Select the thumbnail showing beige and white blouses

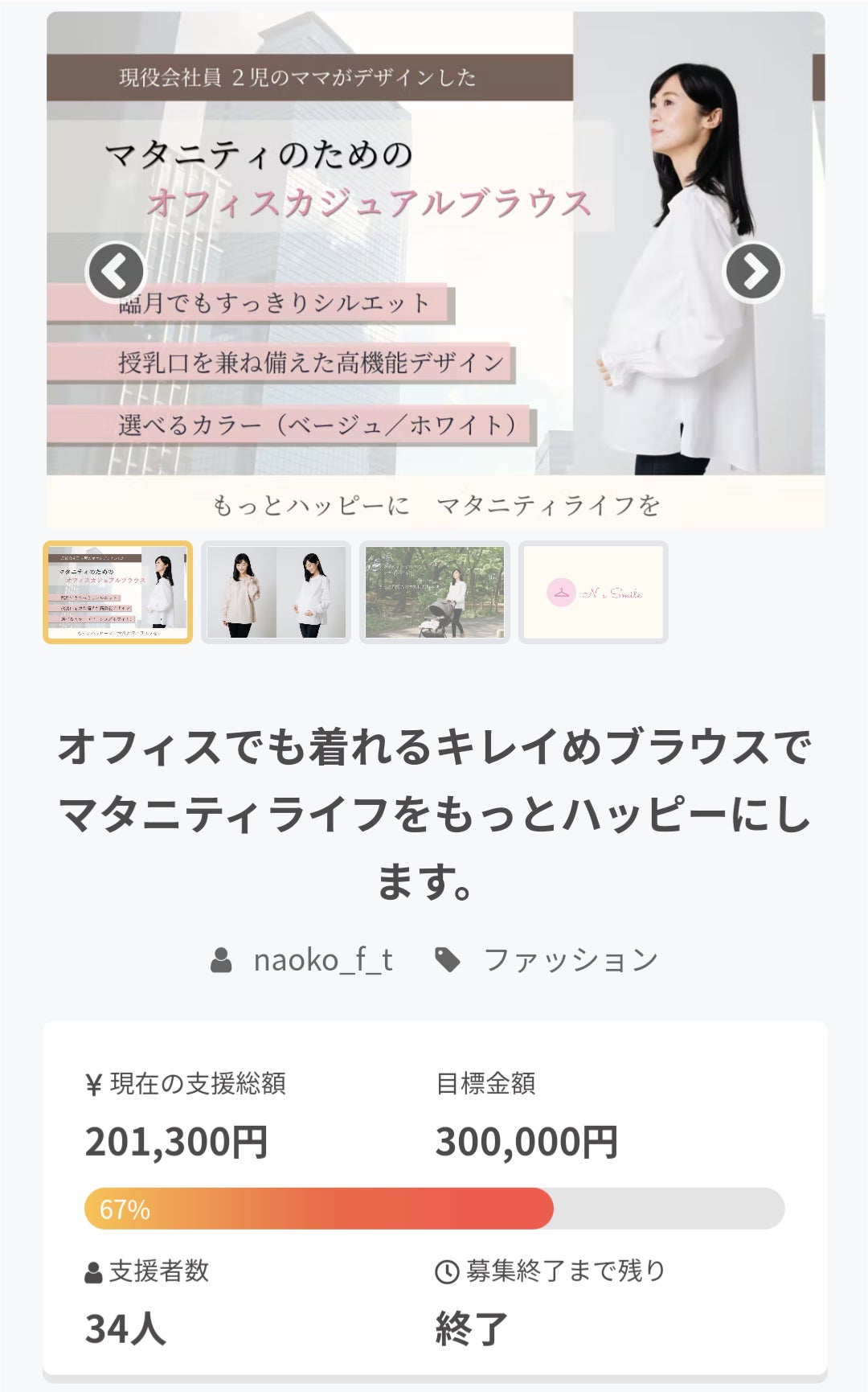pyautogui.click(x=276, y=593)
